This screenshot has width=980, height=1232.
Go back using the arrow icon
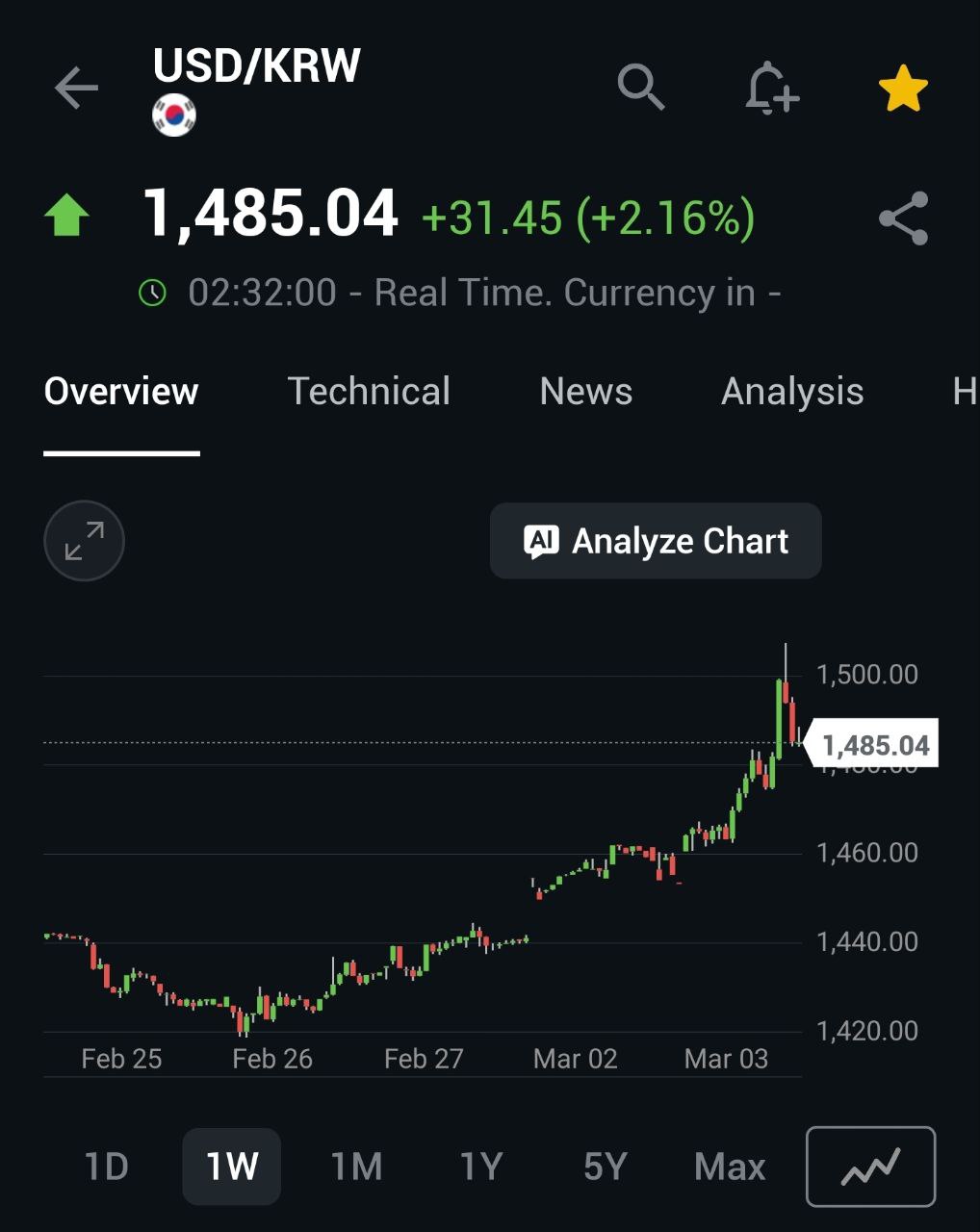coord(77,89)
